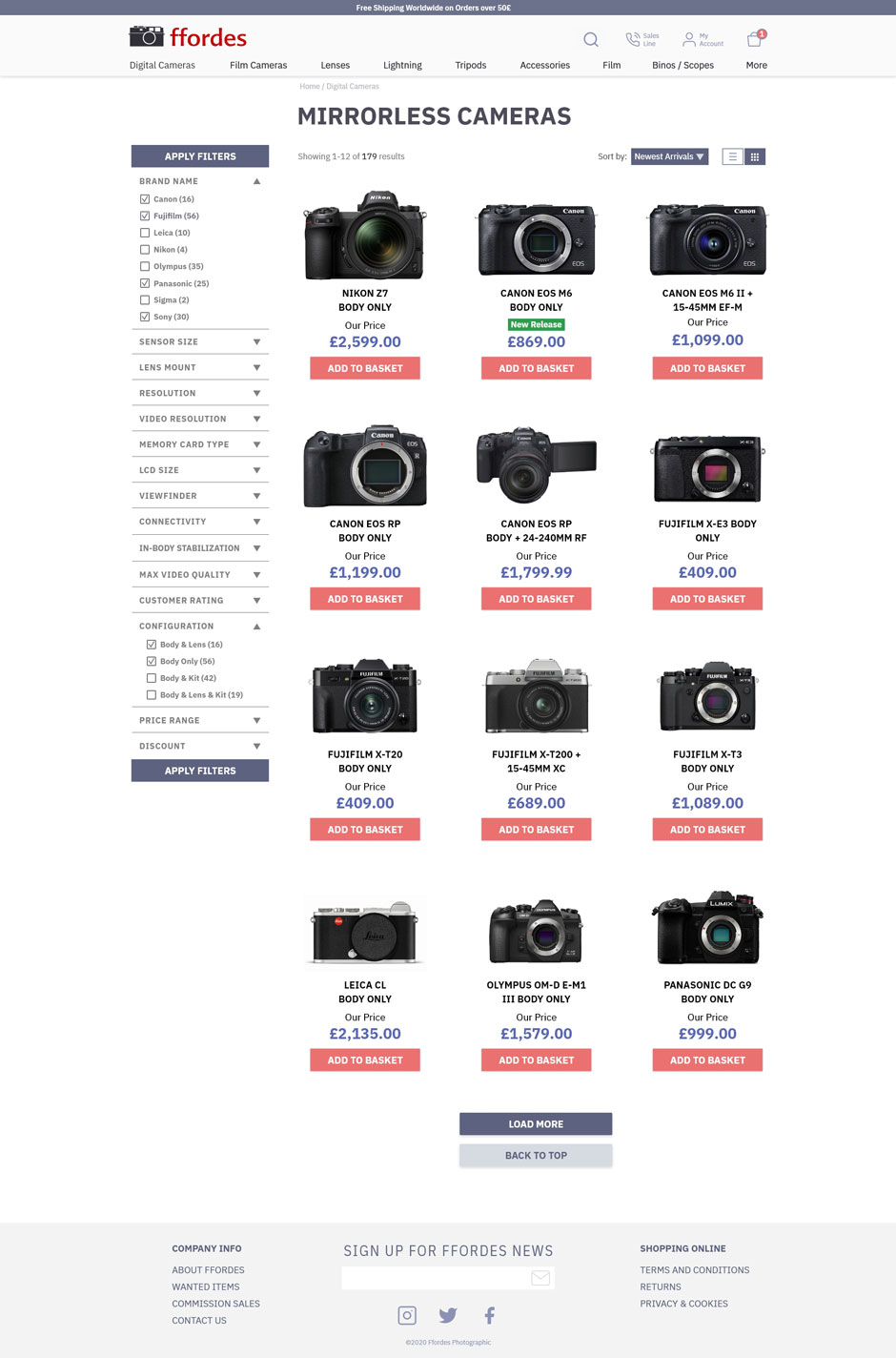Open the Returns link

pyautogui.click(x=661, y=1286)
